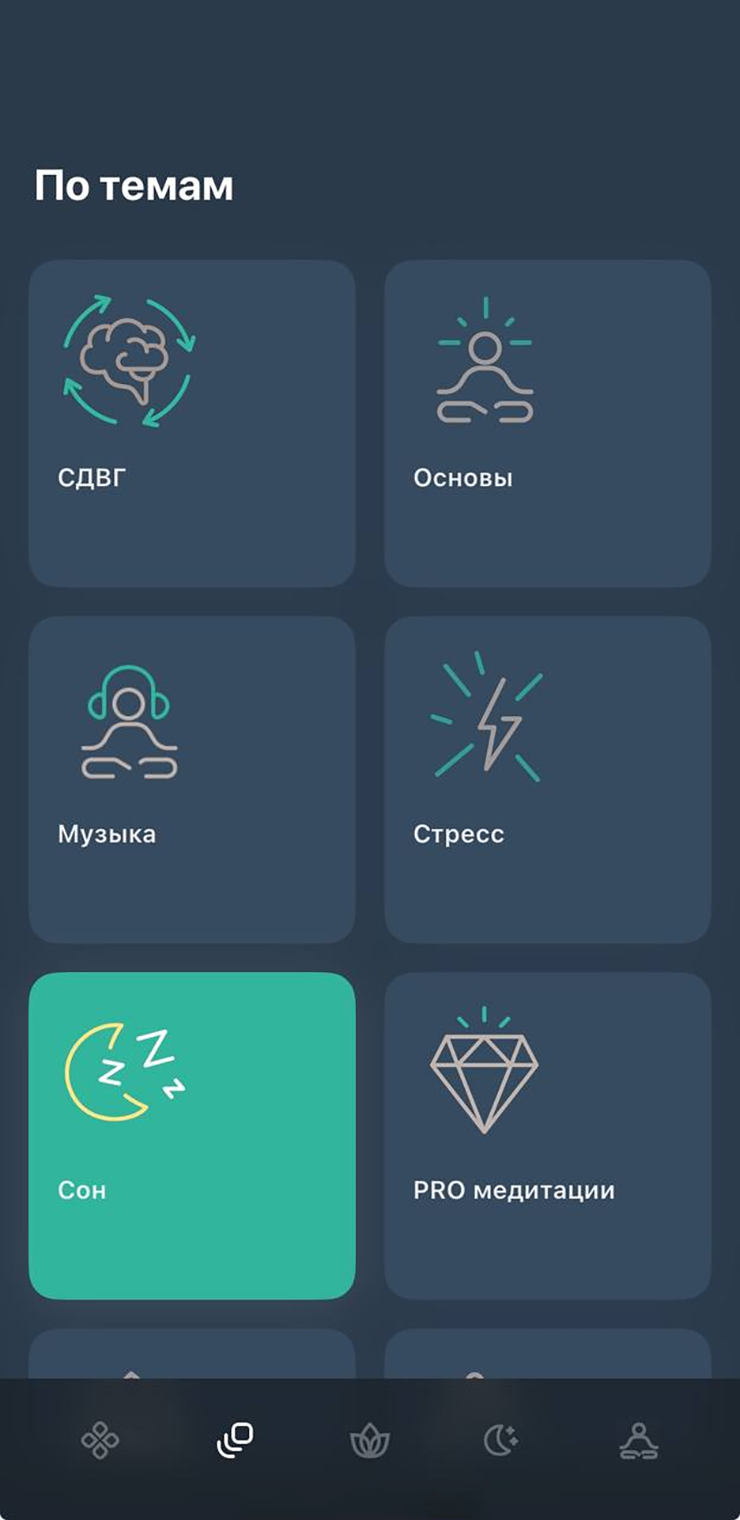Select the Музыка topic card
This screenshot has height=1520, width=740.
tap(192, 780)
